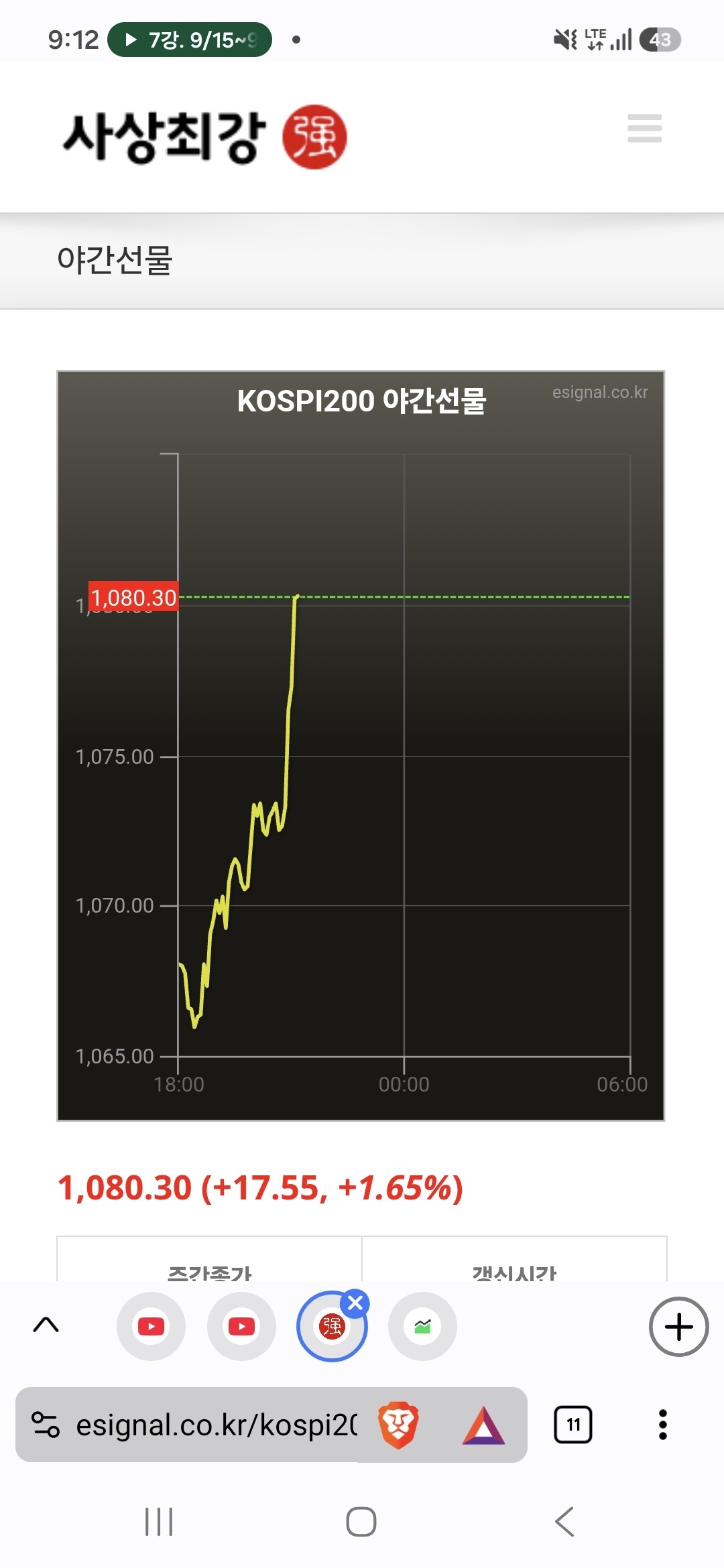
Task: Open the tab switcher showing 11 tabs
Action: (573, 1424)
